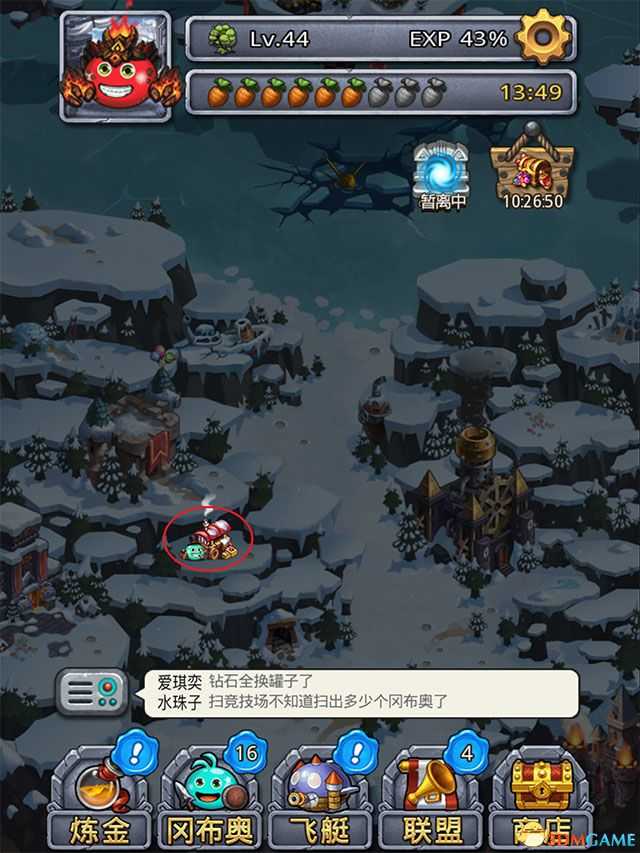Tap the 暂离中 portal icon

coord(441,174)
